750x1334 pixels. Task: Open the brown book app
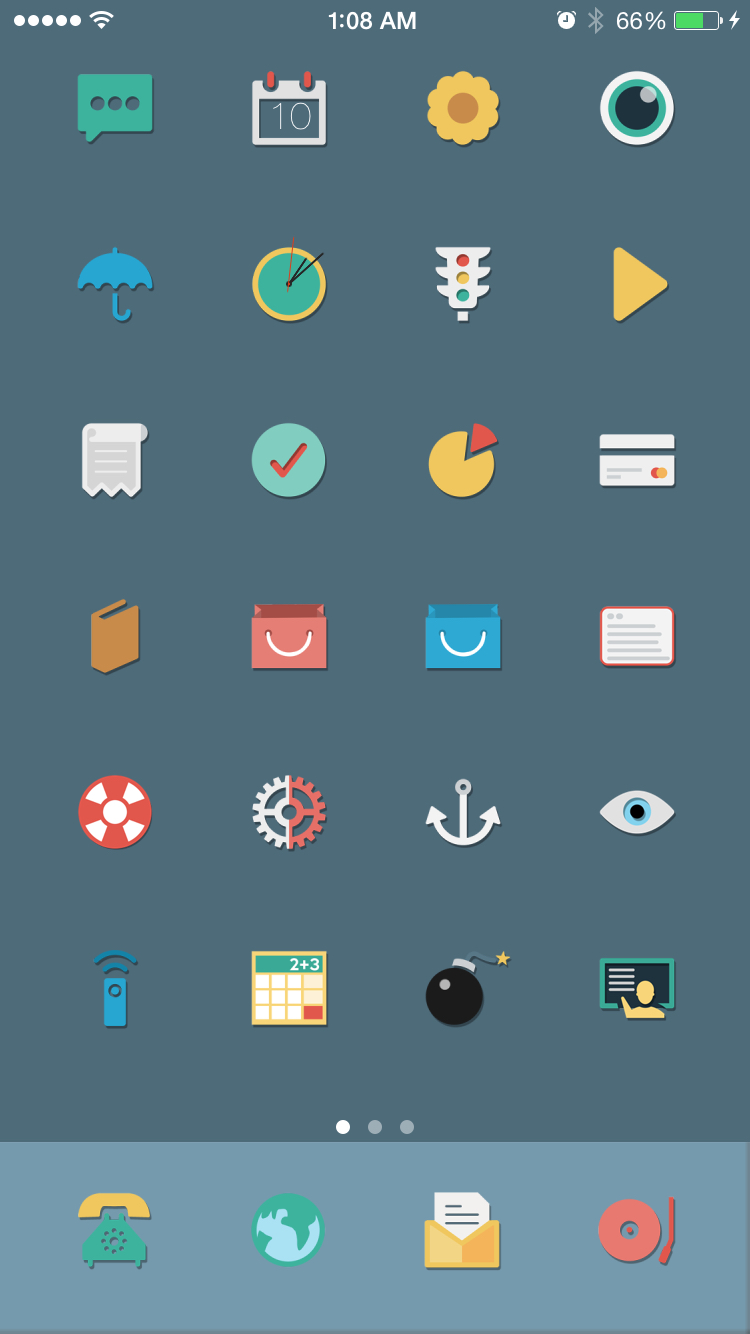pyautogui.click(x=115, y=636)
